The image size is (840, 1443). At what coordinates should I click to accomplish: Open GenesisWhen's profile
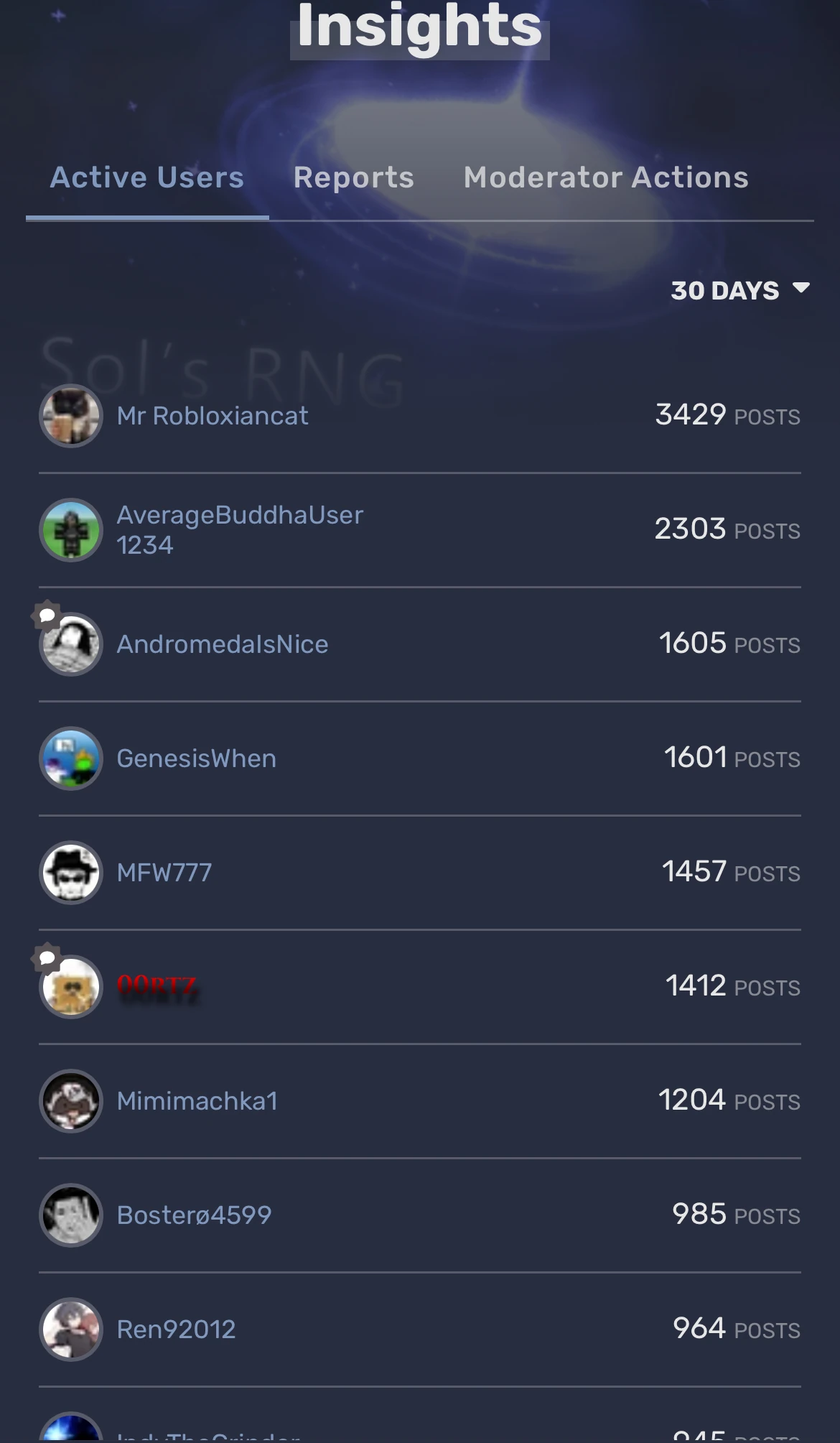(196, 758)
